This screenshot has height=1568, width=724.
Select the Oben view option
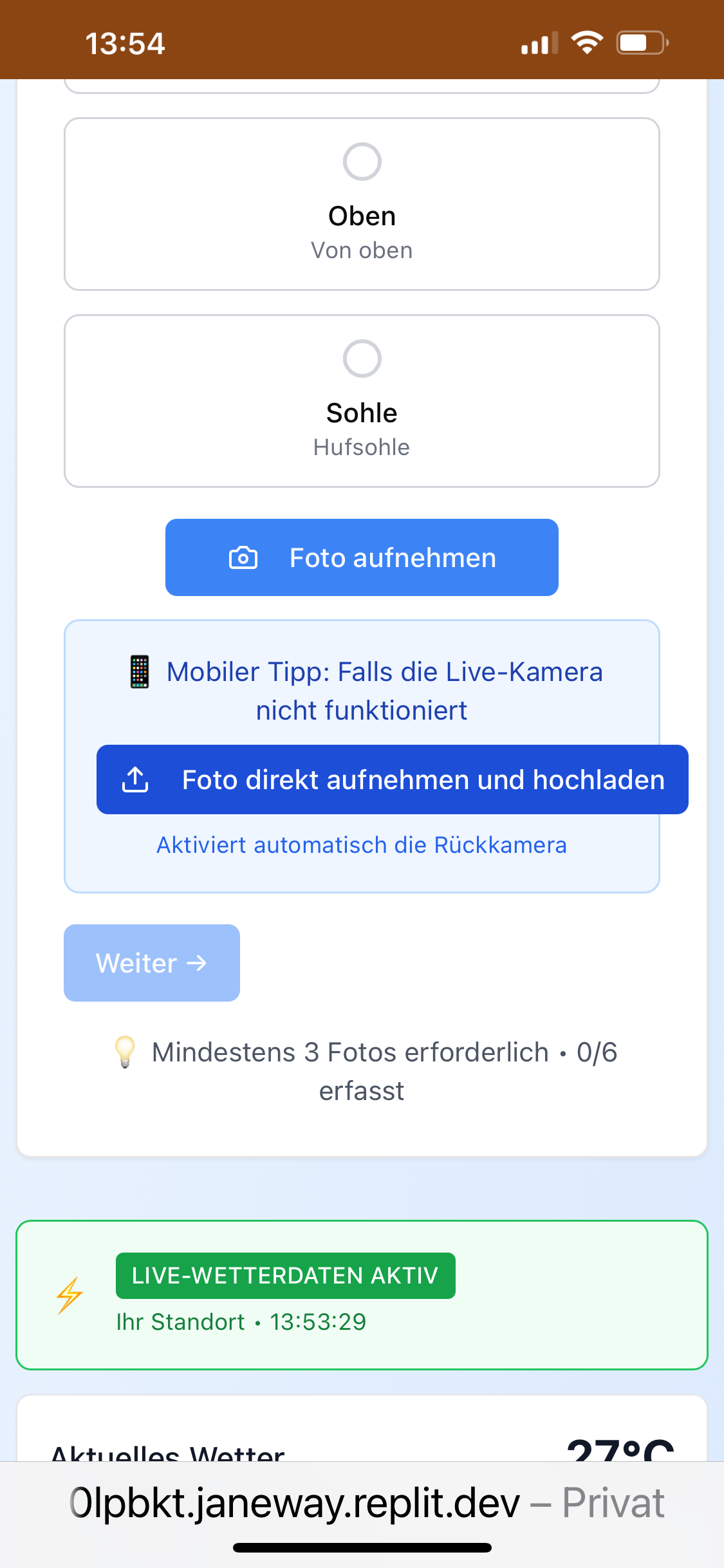coord(362,204)
